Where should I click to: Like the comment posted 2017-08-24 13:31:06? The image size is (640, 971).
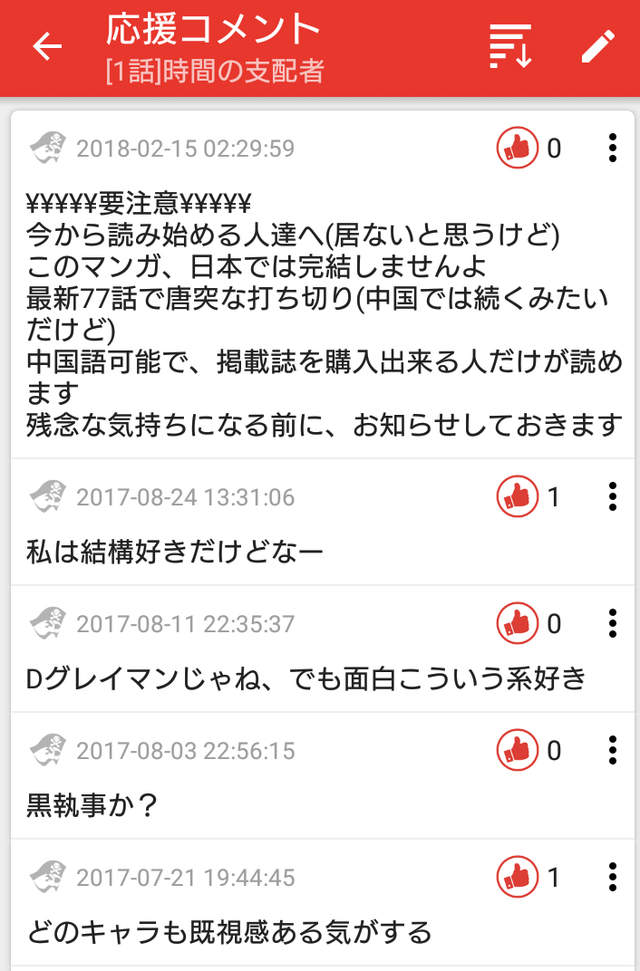pyautogui.click(x=518, y=496)
